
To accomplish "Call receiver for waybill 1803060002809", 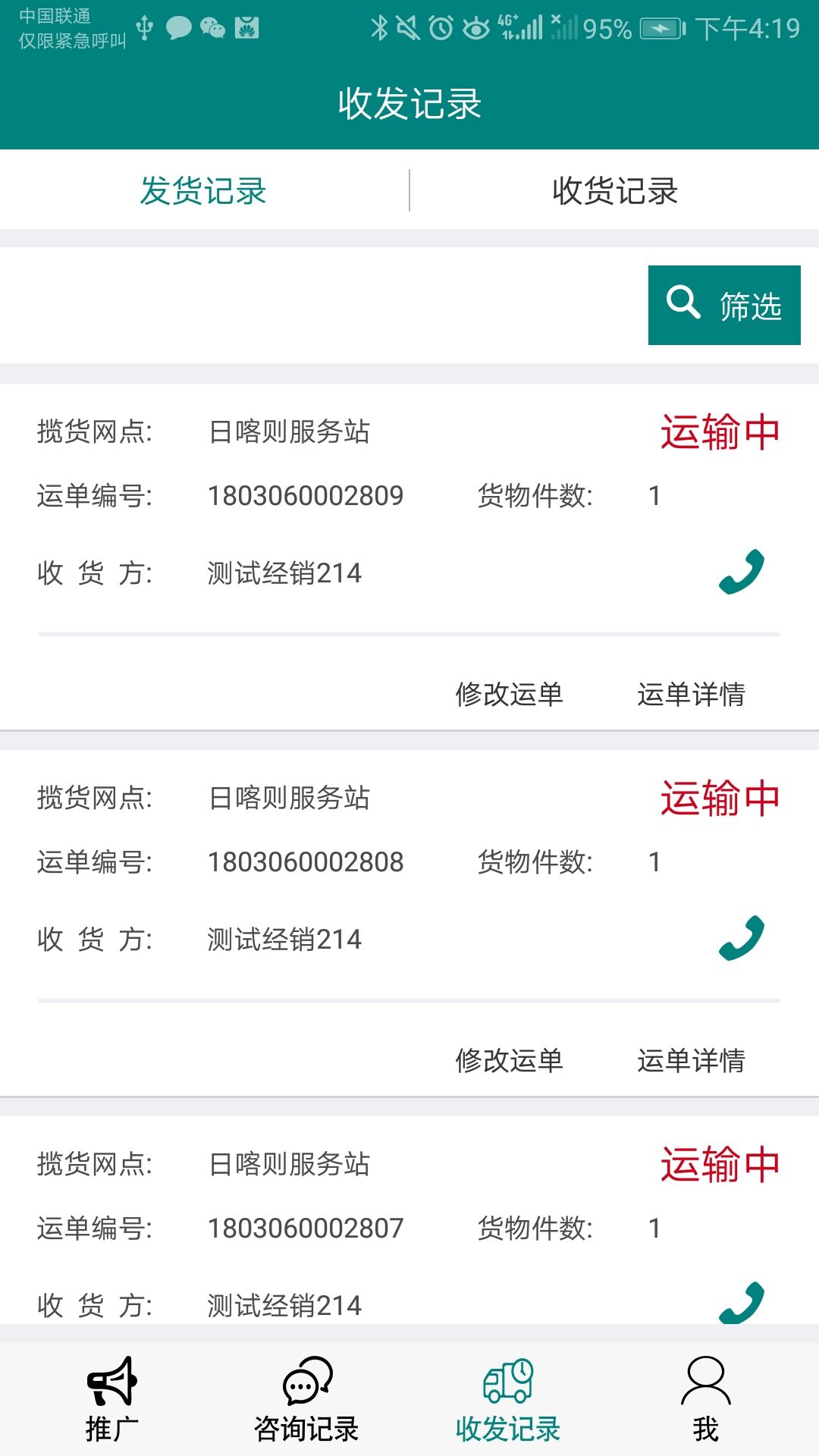I will tap(742, 572).
